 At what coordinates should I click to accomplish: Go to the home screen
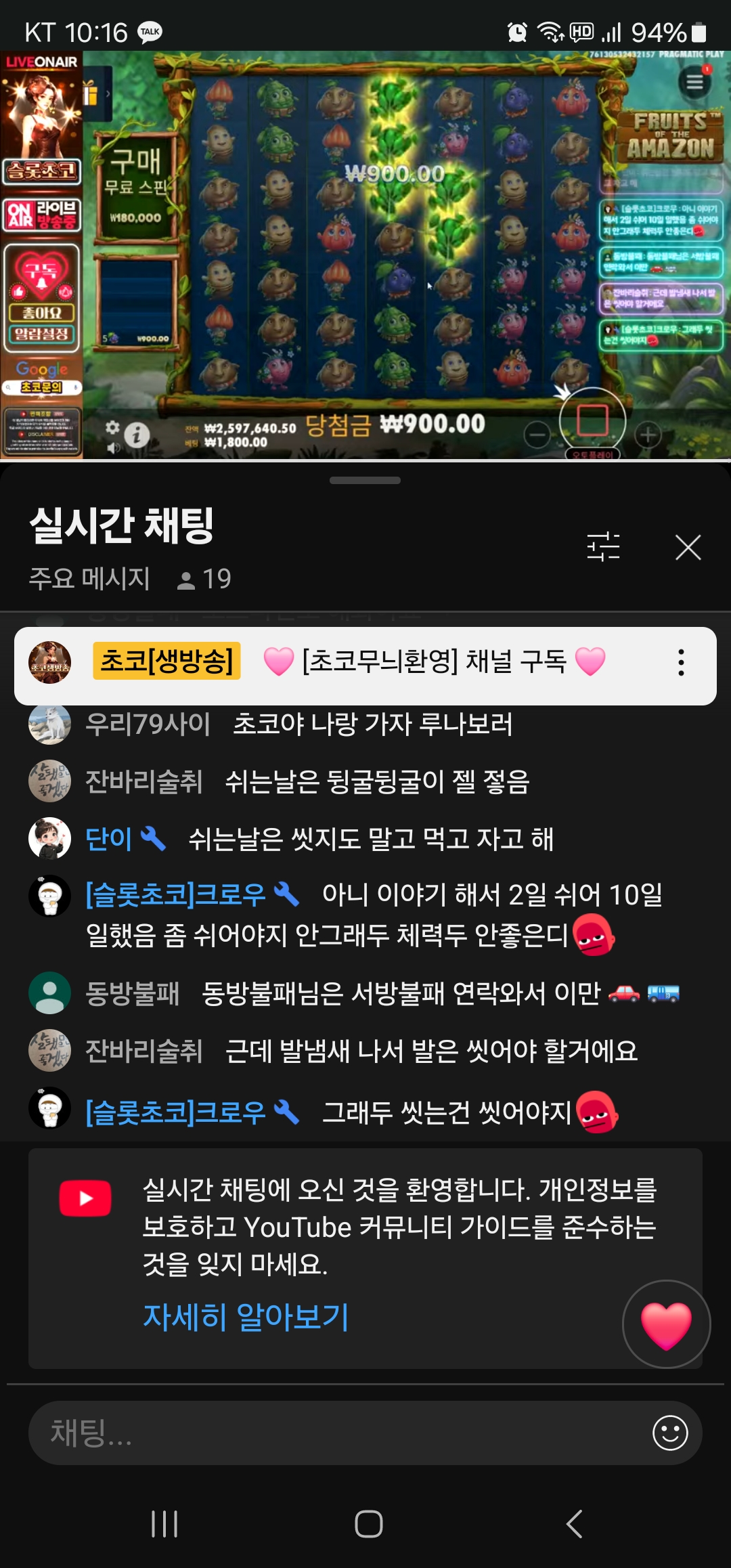tap(368, 1524)
